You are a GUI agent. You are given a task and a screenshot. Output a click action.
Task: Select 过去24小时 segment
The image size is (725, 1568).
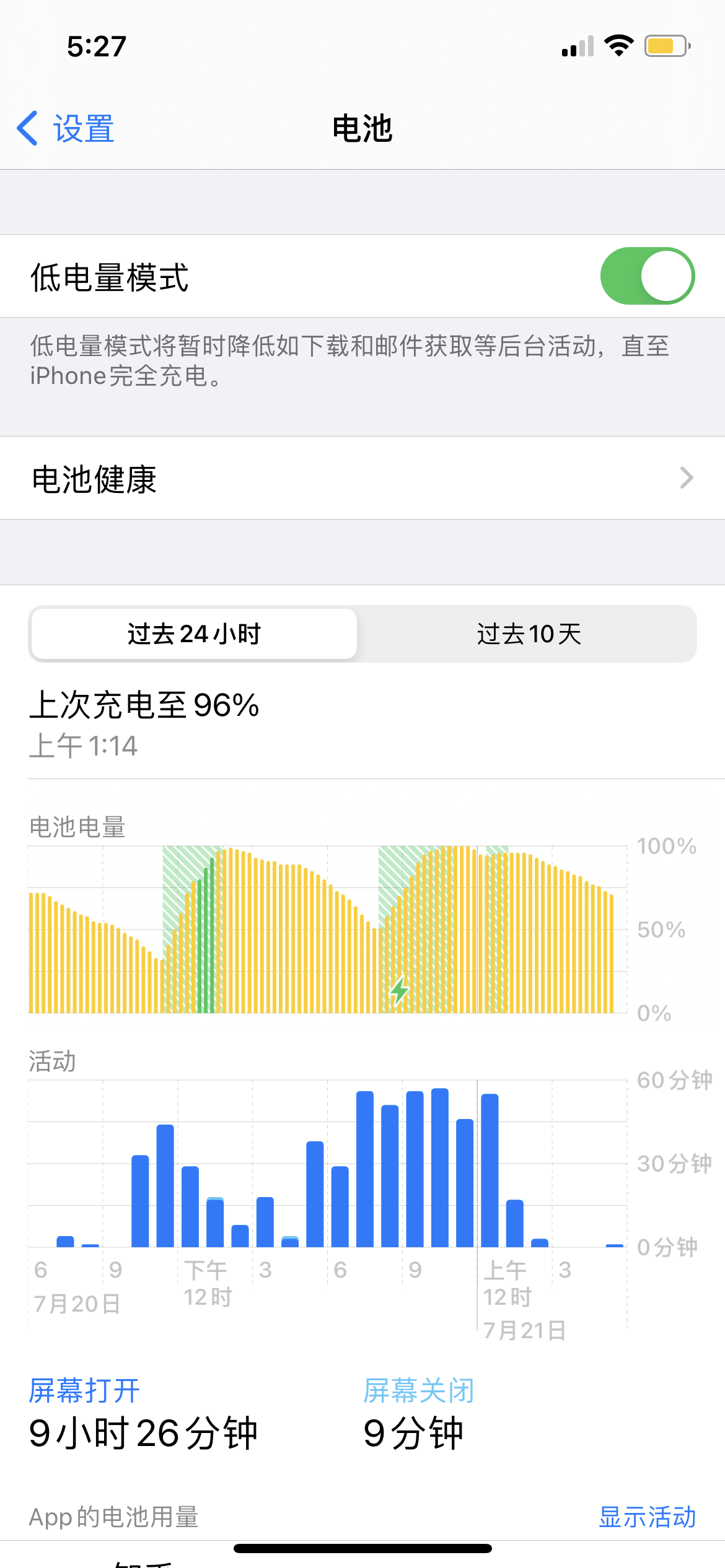(x=194, y=634)
